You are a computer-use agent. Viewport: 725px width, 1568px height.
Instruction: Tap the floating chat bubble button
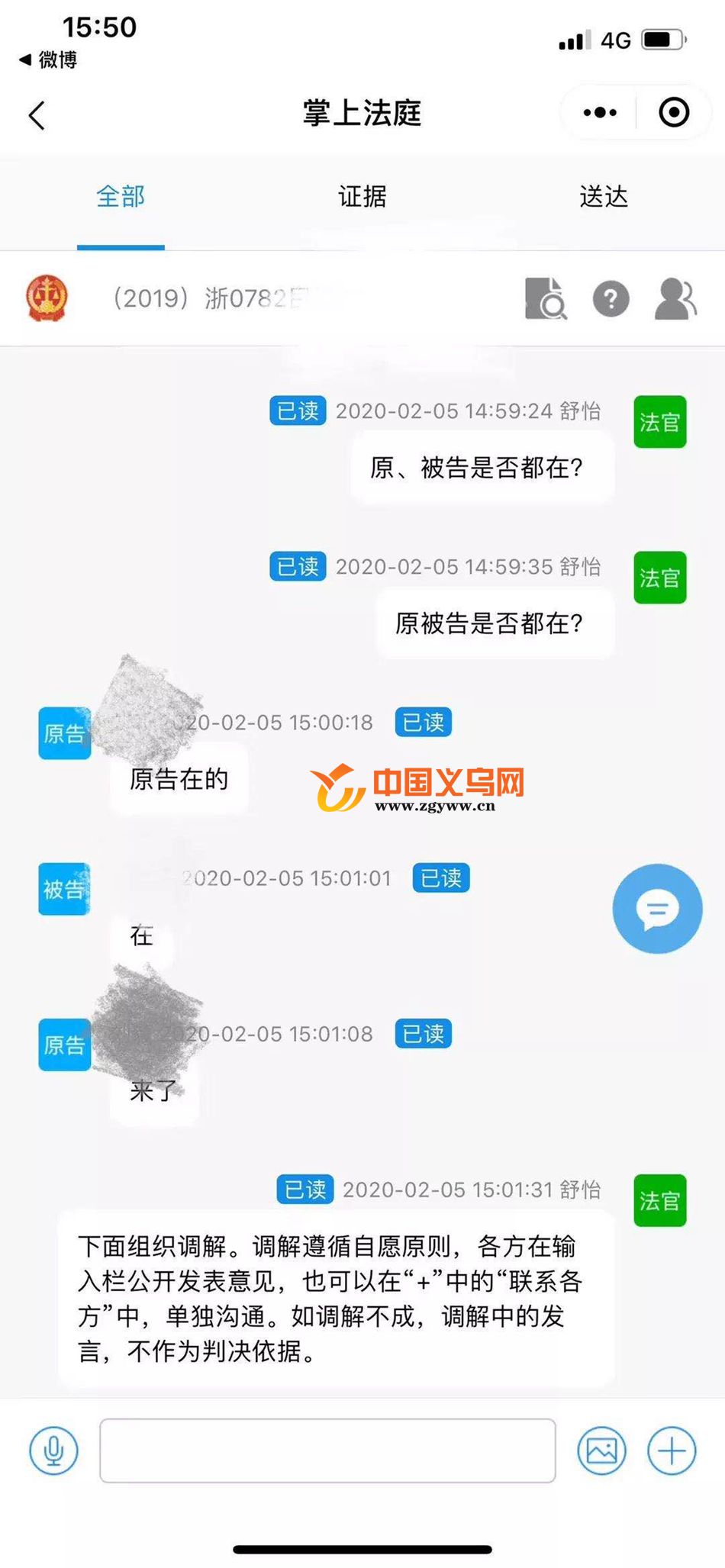click(657, 908)
